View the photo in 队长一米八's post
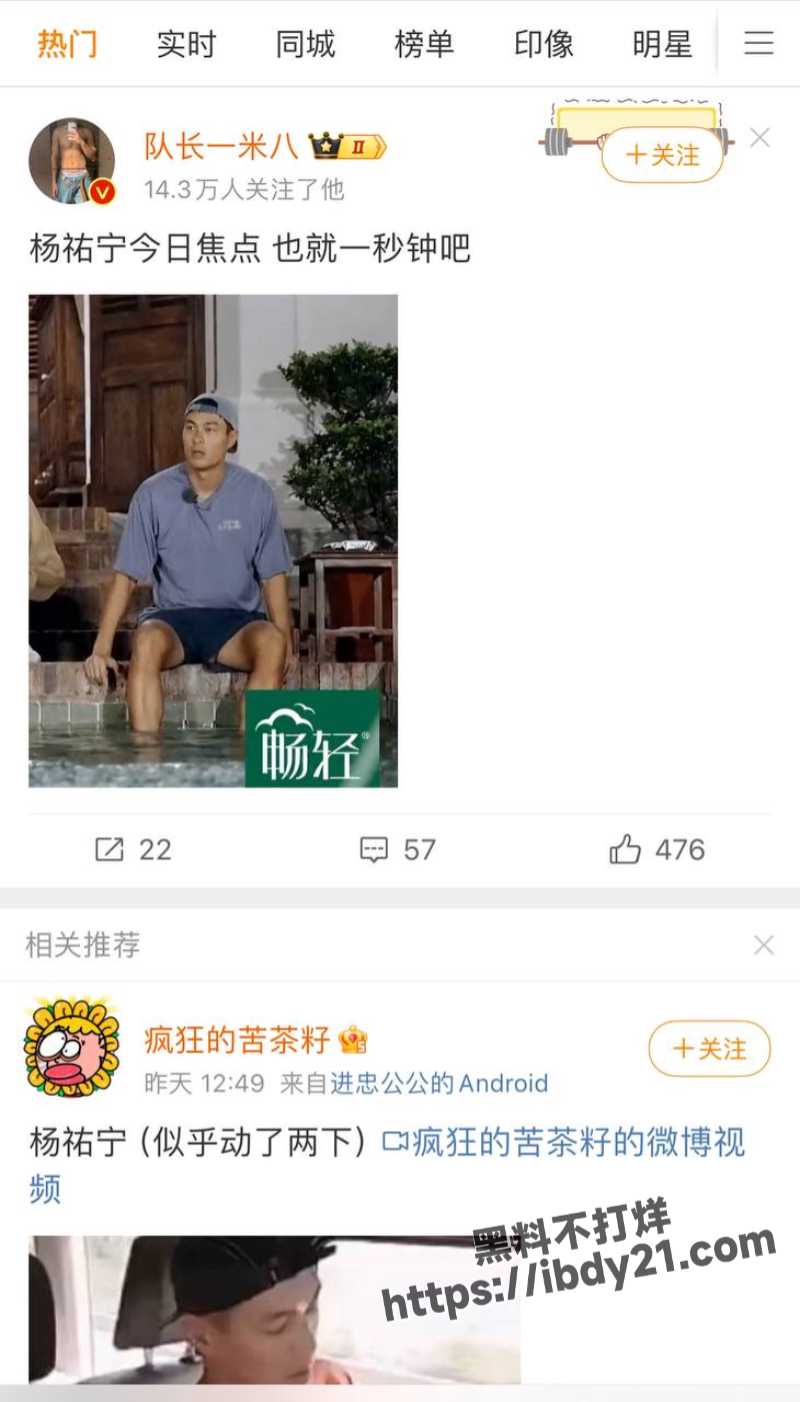Image resolution: width=800 pixels, height=1402 pixels. [x=213, y=540]
